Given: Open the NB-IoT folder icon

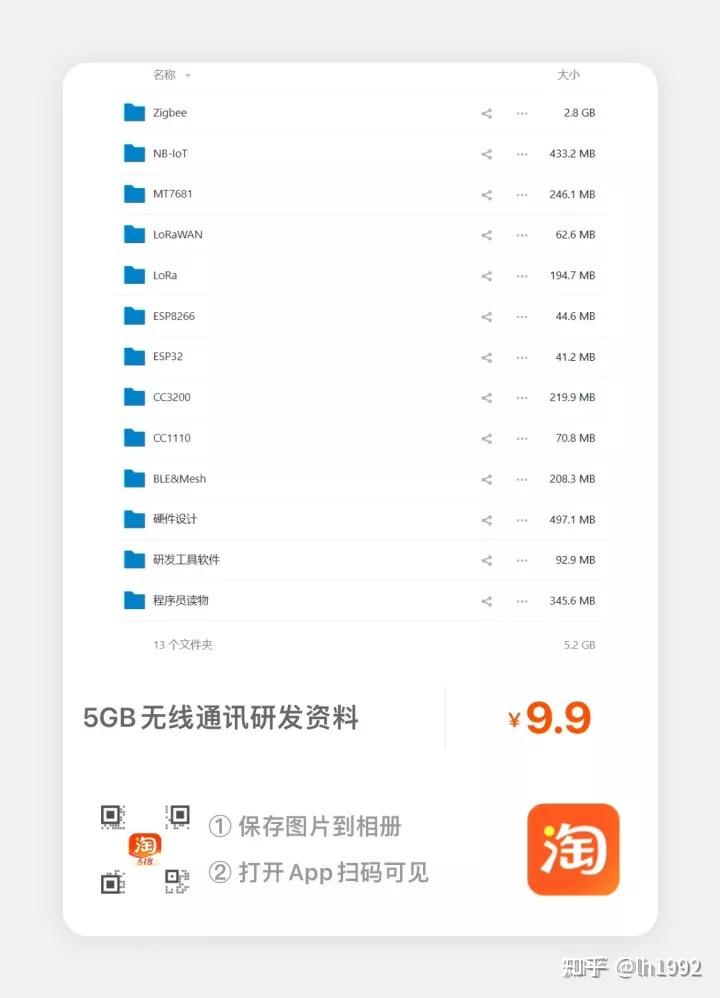Looking at the screenshot, I should (x=134, y=153).
